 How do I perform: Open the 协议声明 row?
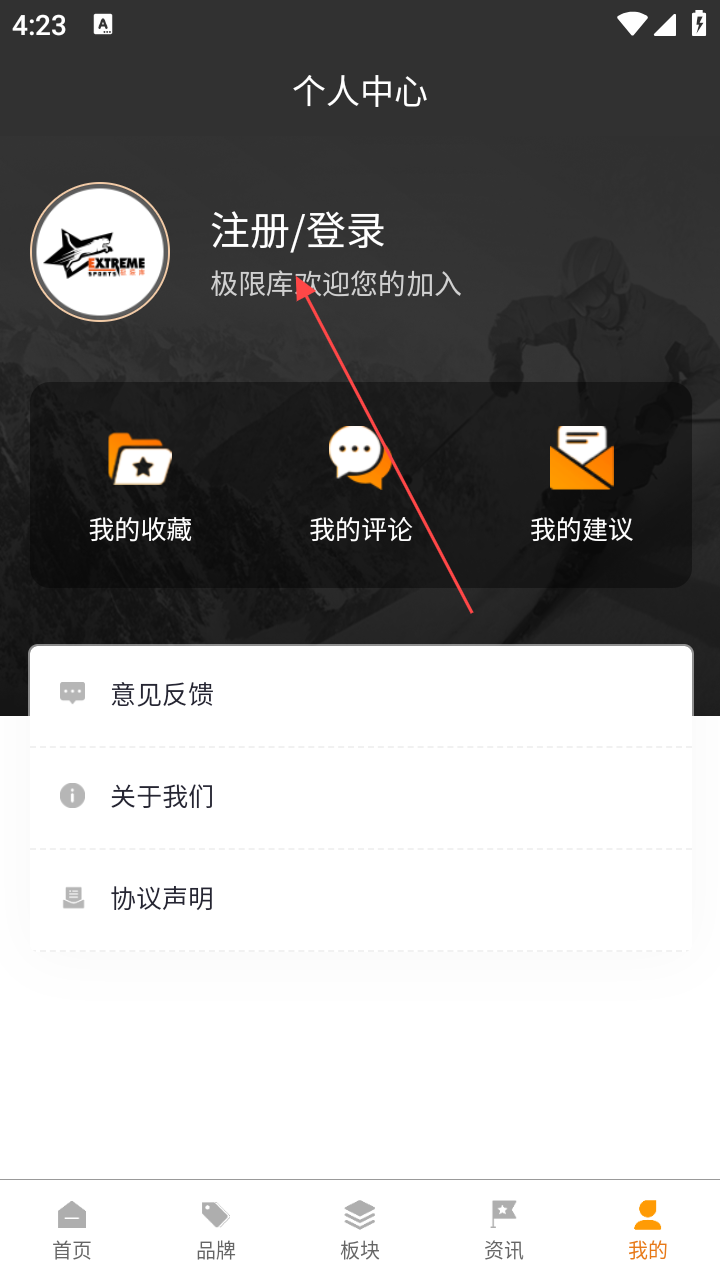pyautogui.click(x=360, y=899)
